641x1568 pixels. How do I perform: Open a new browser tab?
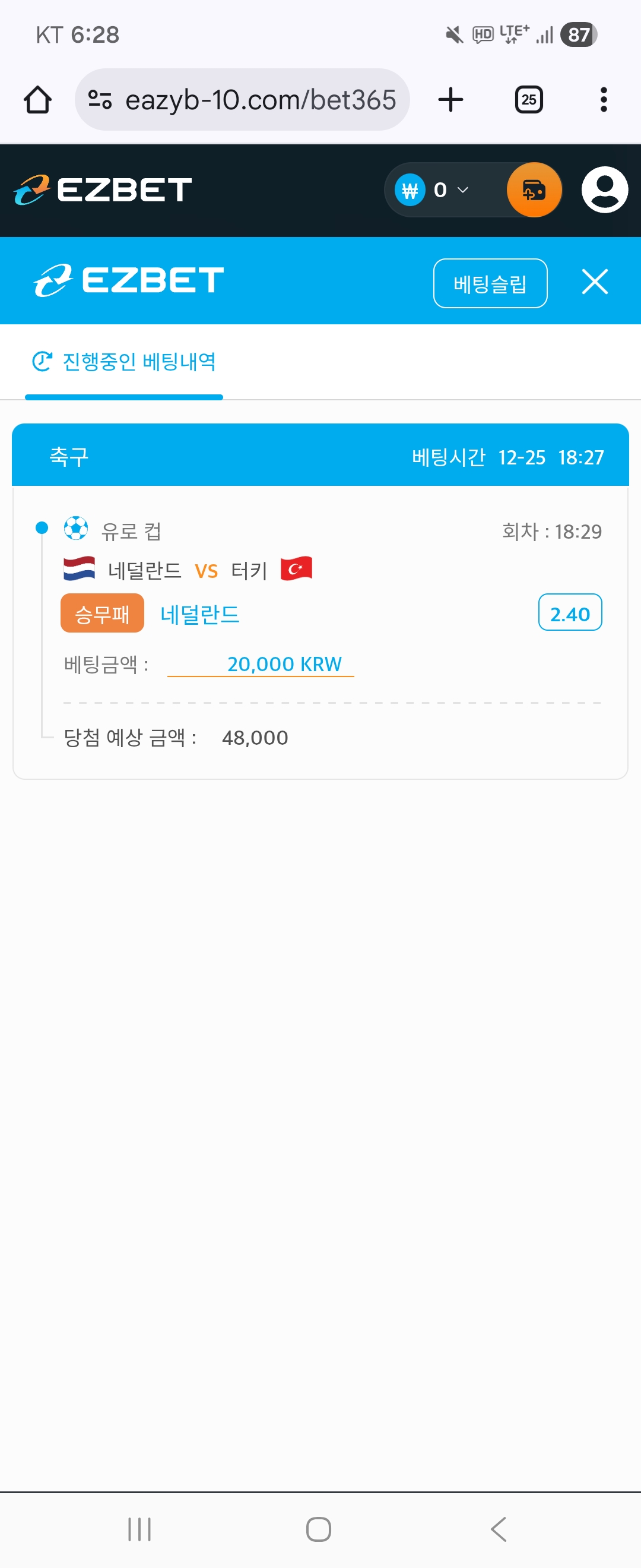450,100
